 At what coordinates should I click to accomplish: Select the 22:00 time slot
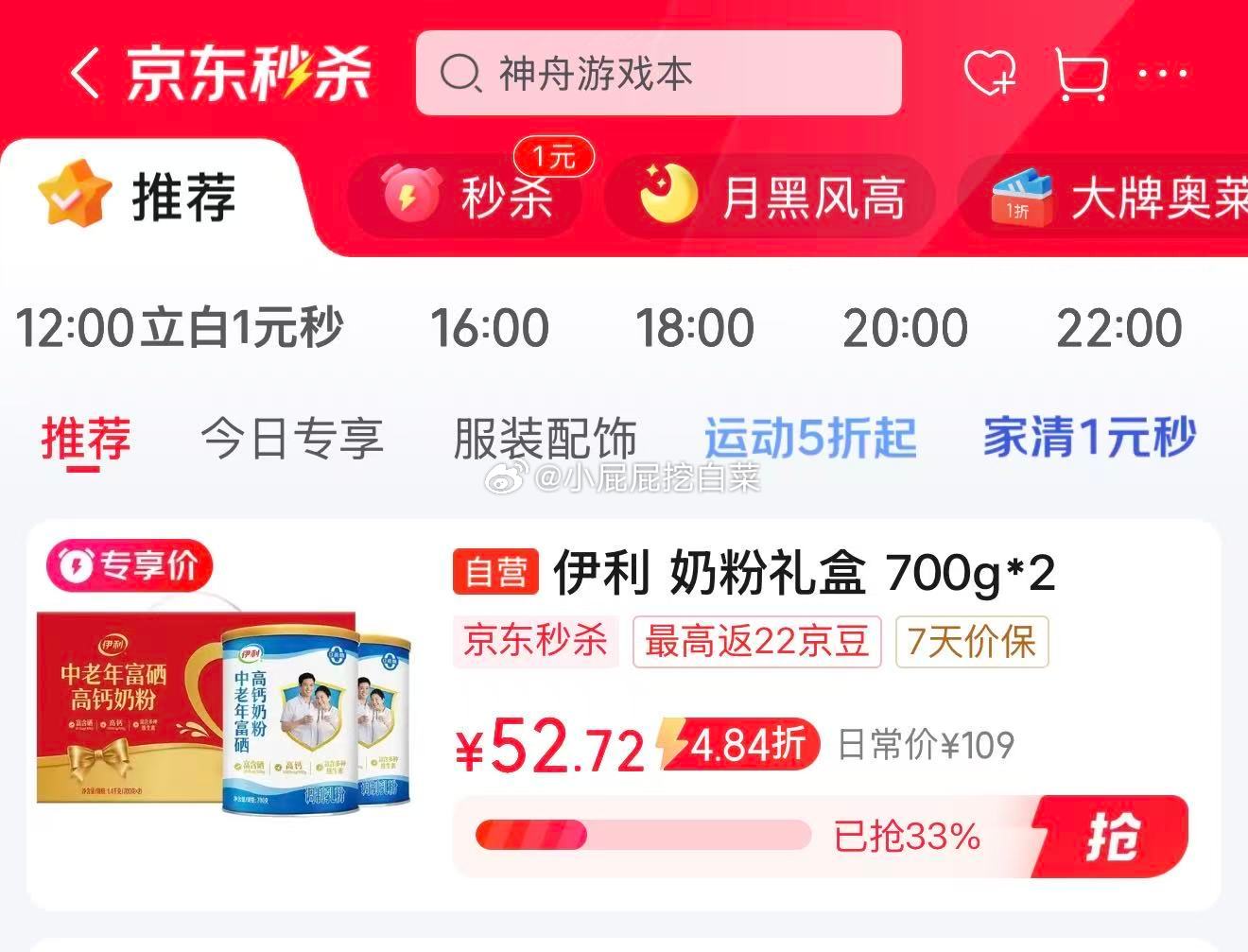[x=1119, y=328]
